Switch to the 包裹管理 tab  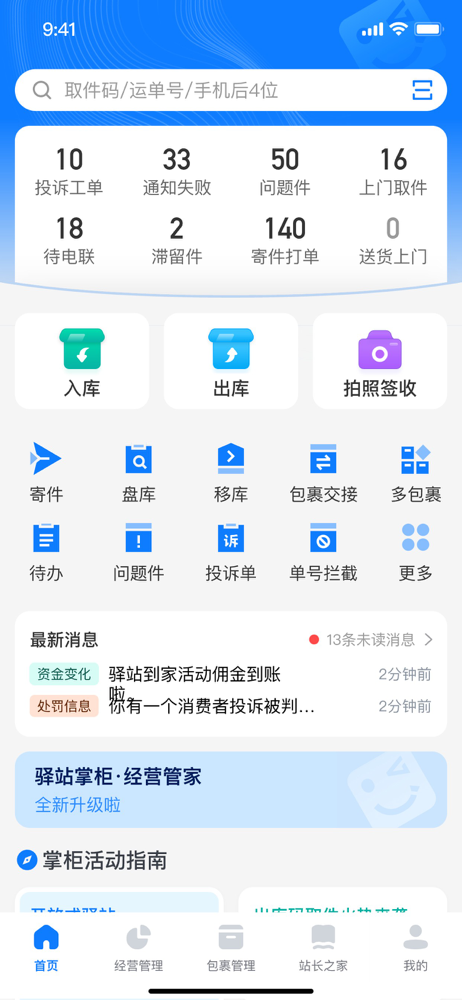pos(231,947)
